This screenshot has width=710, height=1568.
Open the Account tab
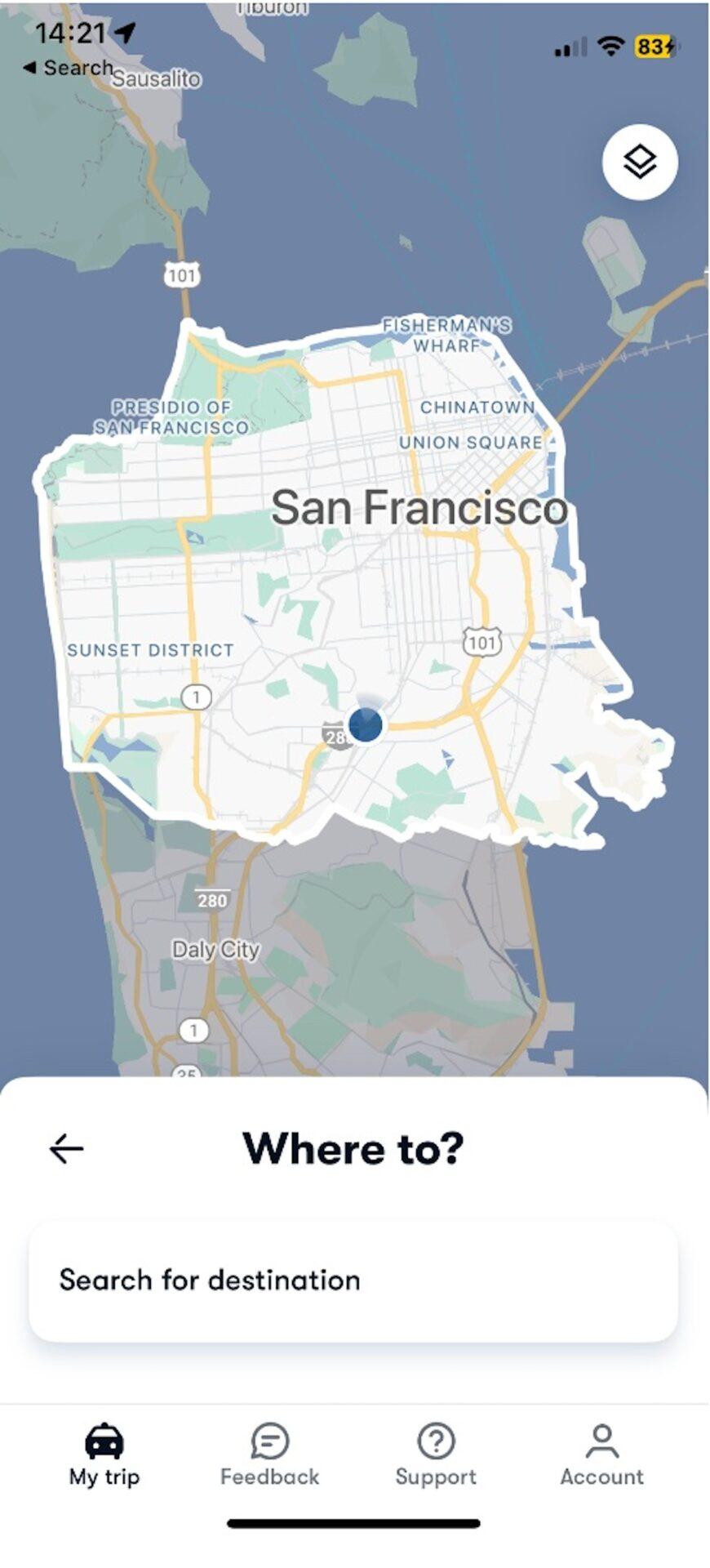pyautogui.click(x=601, y=1454)
